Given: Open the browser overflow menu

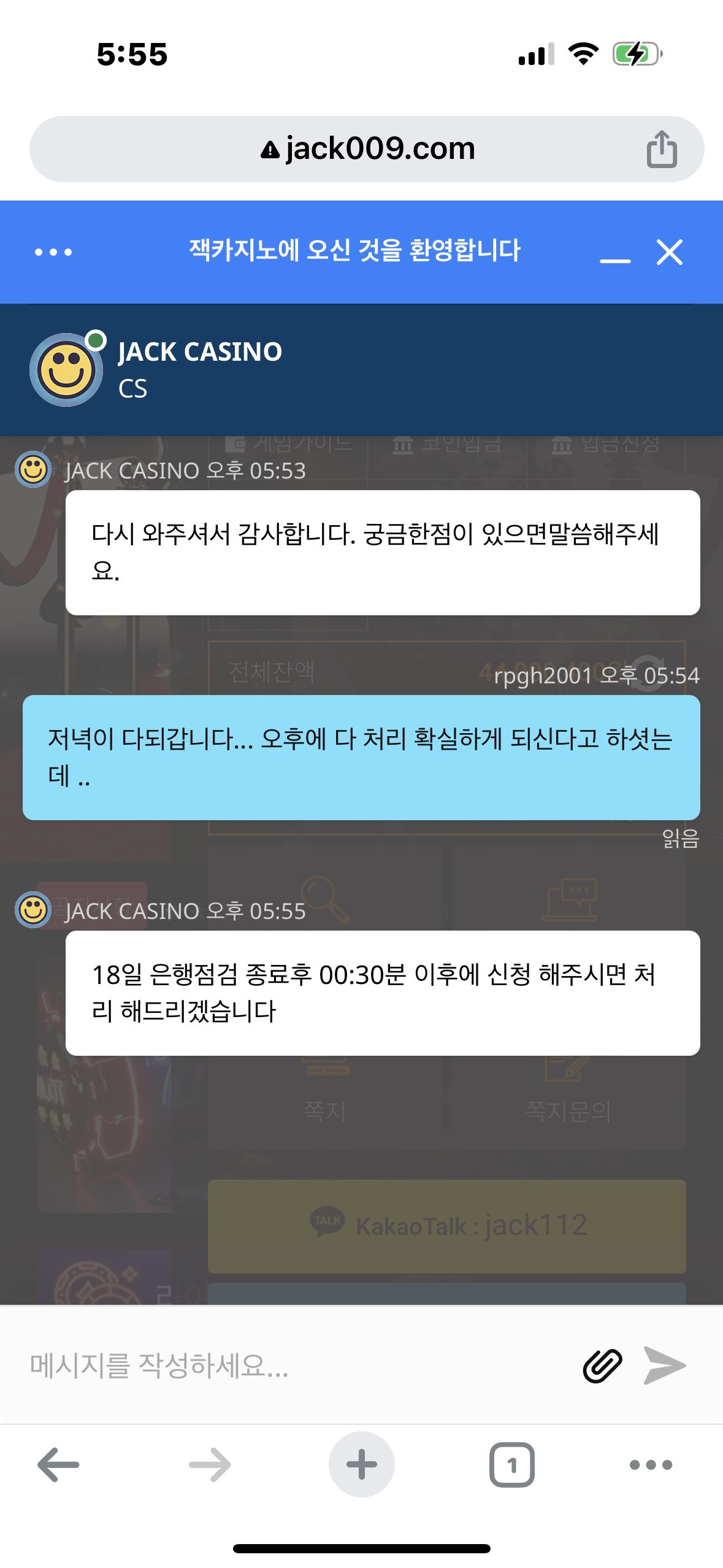Looking at the screenshot, I should pos(651,1465).
